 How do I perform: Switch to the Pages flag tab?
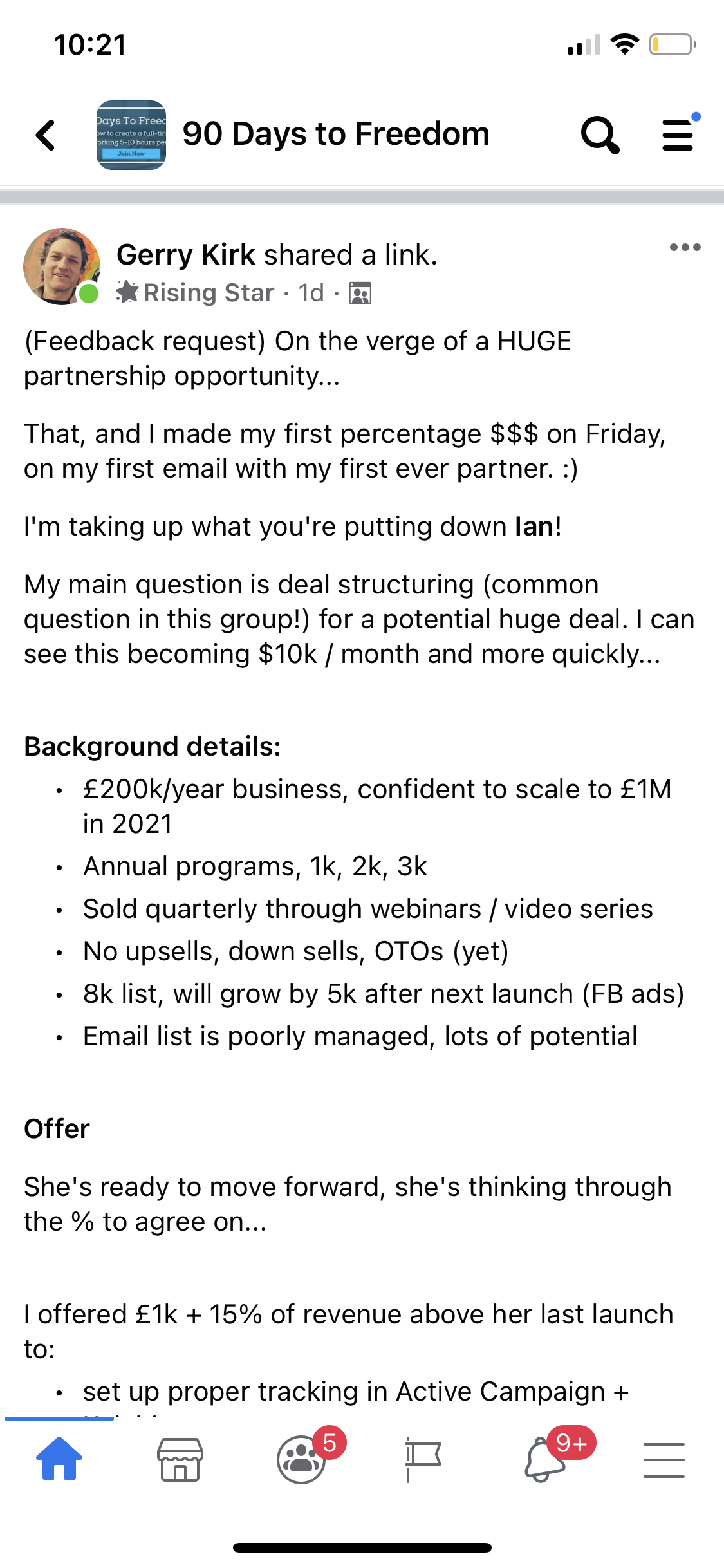pos(422,1459)
